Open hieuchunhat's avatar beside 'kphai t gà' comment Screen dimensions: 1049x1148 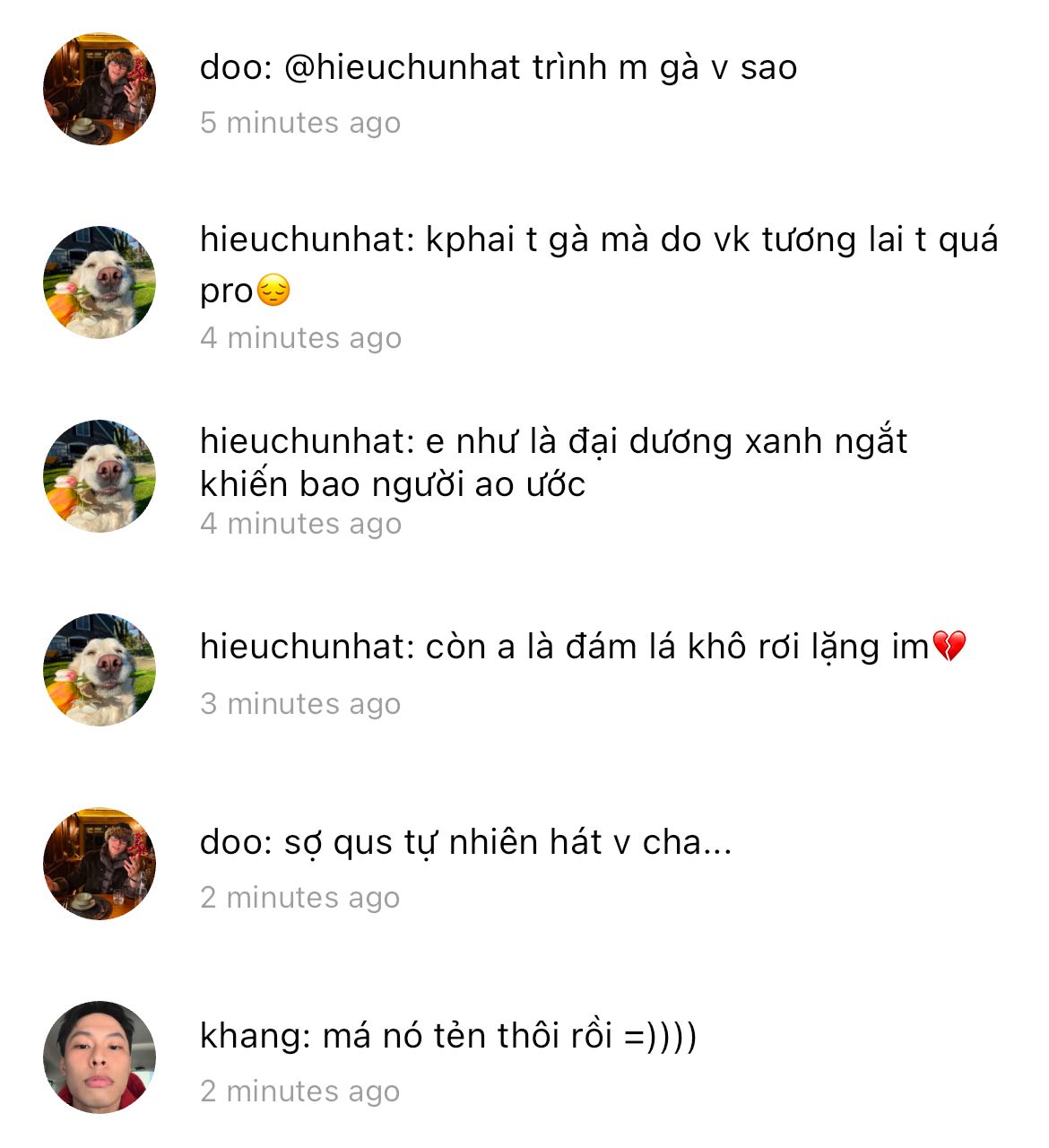(100, 283)
